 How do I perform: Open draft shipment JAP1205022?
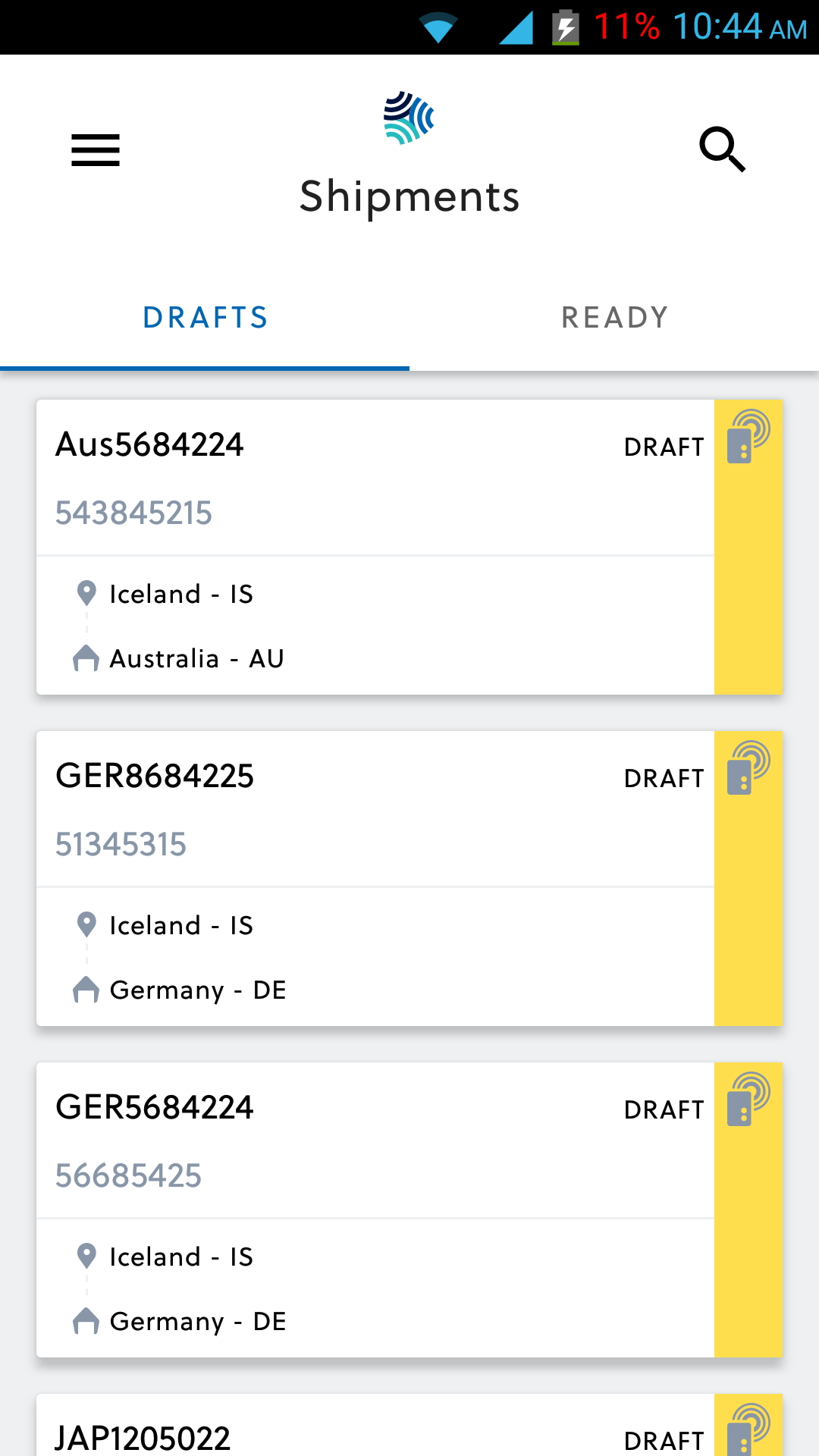pos(375,1433)
